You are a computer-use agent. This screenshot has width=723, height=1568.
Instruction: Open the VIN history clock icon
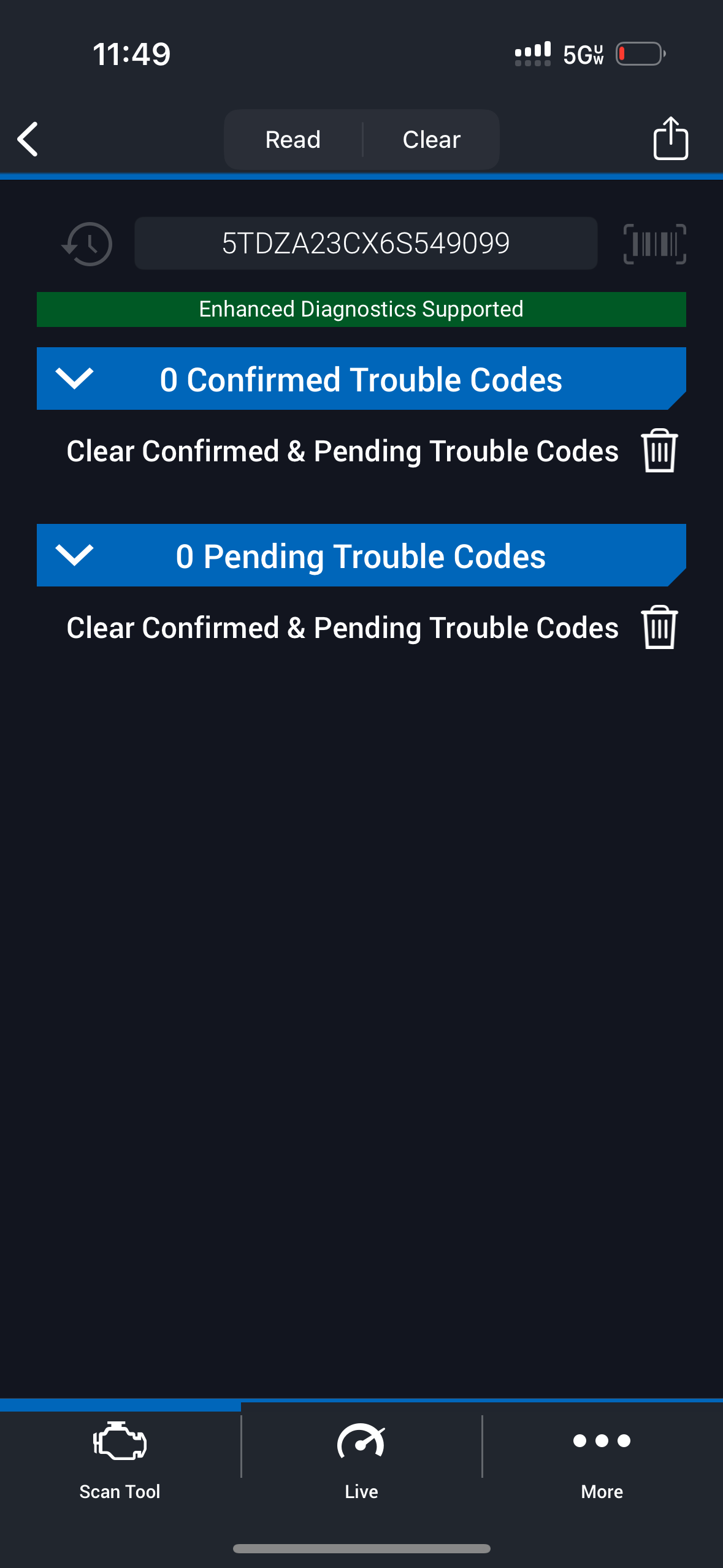pos(88,244)
